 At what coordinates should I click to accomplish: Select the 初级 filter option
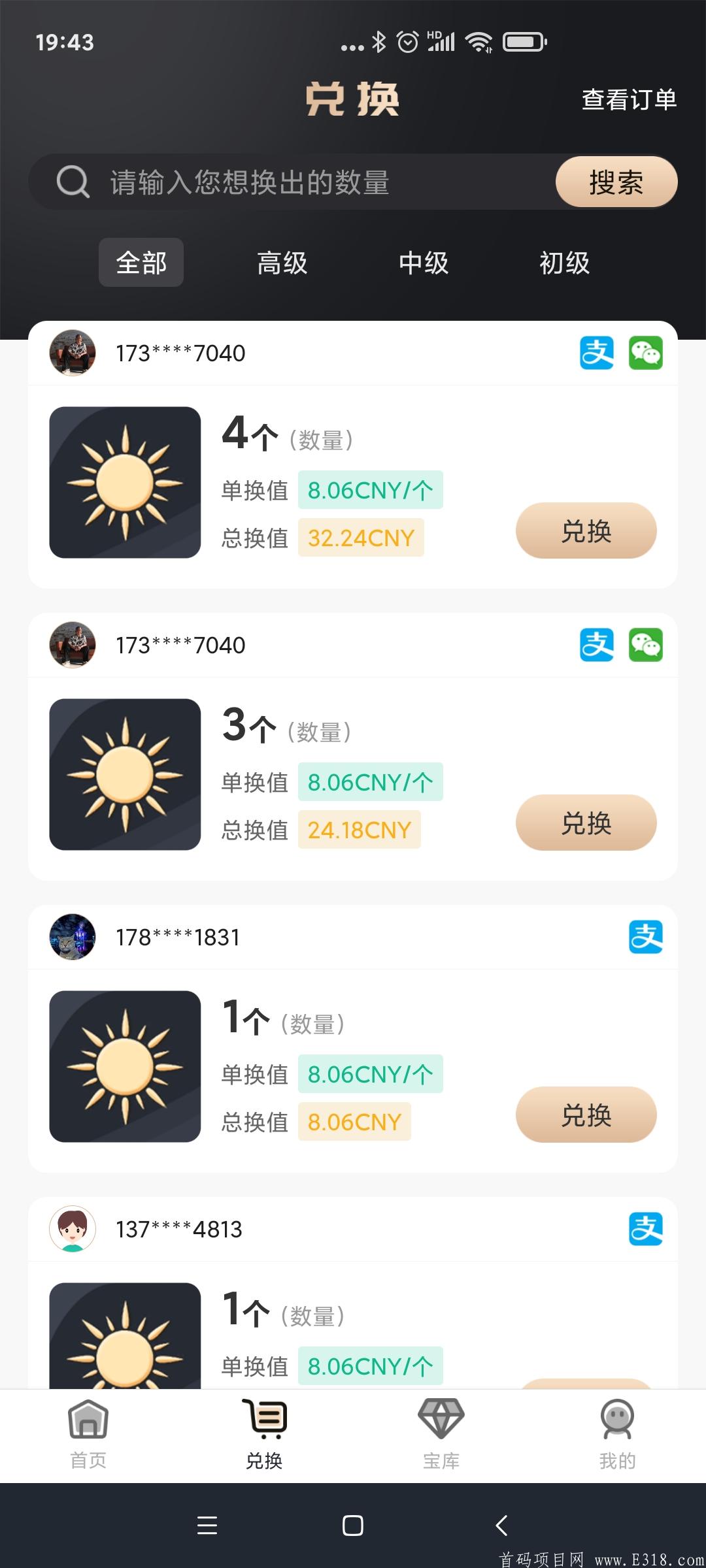coord(565,262)
